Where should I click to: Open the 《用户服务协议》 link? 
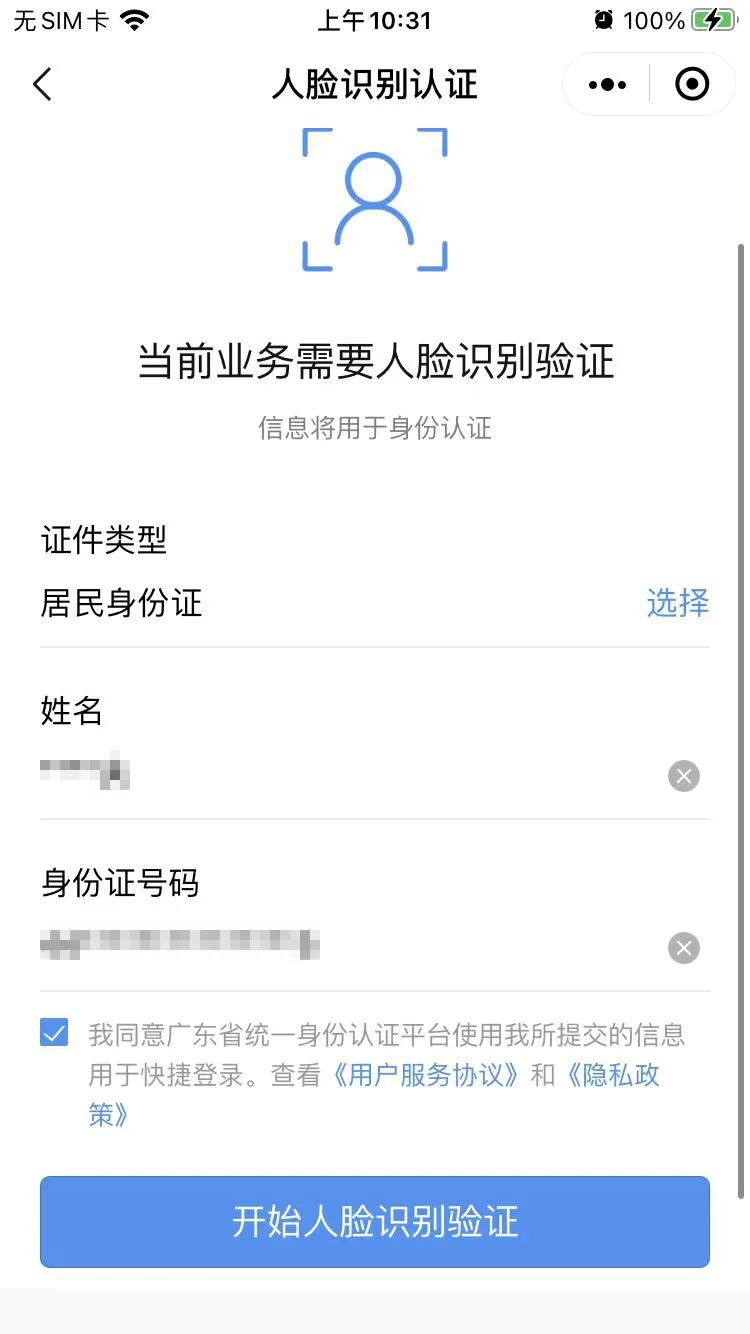[x=428, y=1075]
